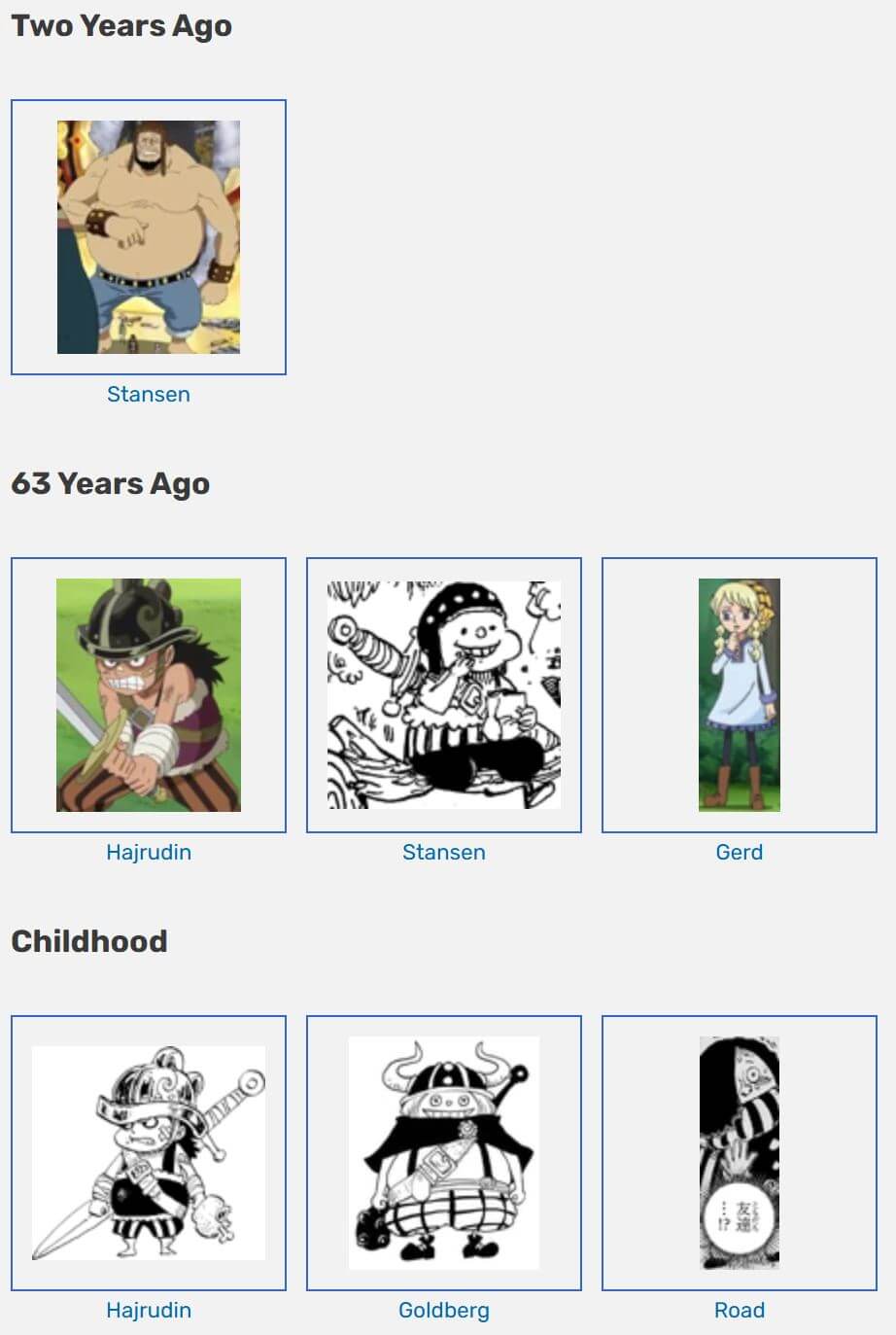Screen dimensions: 896x1335
Task: View the Gerd image tile
Action: tap(740, 695)
